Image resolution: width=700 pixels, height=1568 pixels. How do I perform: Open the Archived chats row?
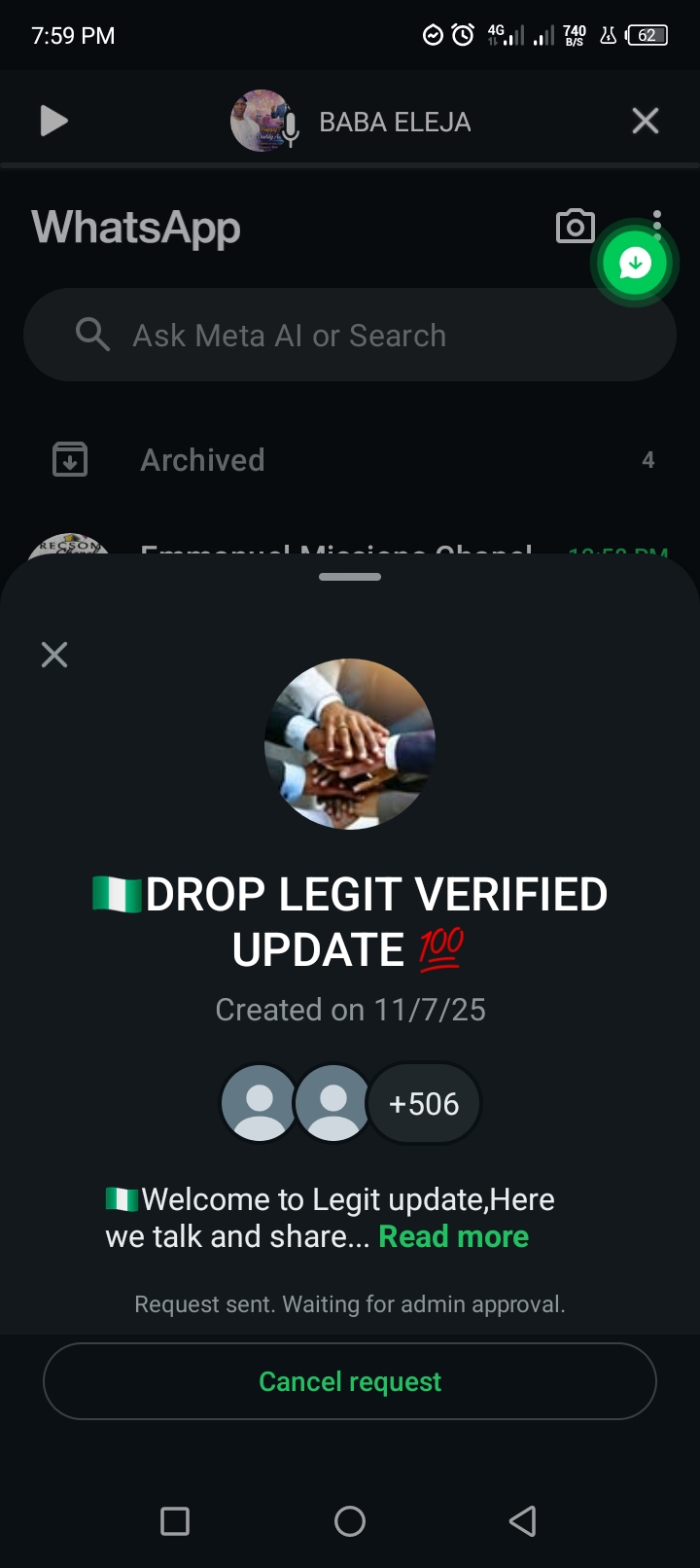[350, 460]
